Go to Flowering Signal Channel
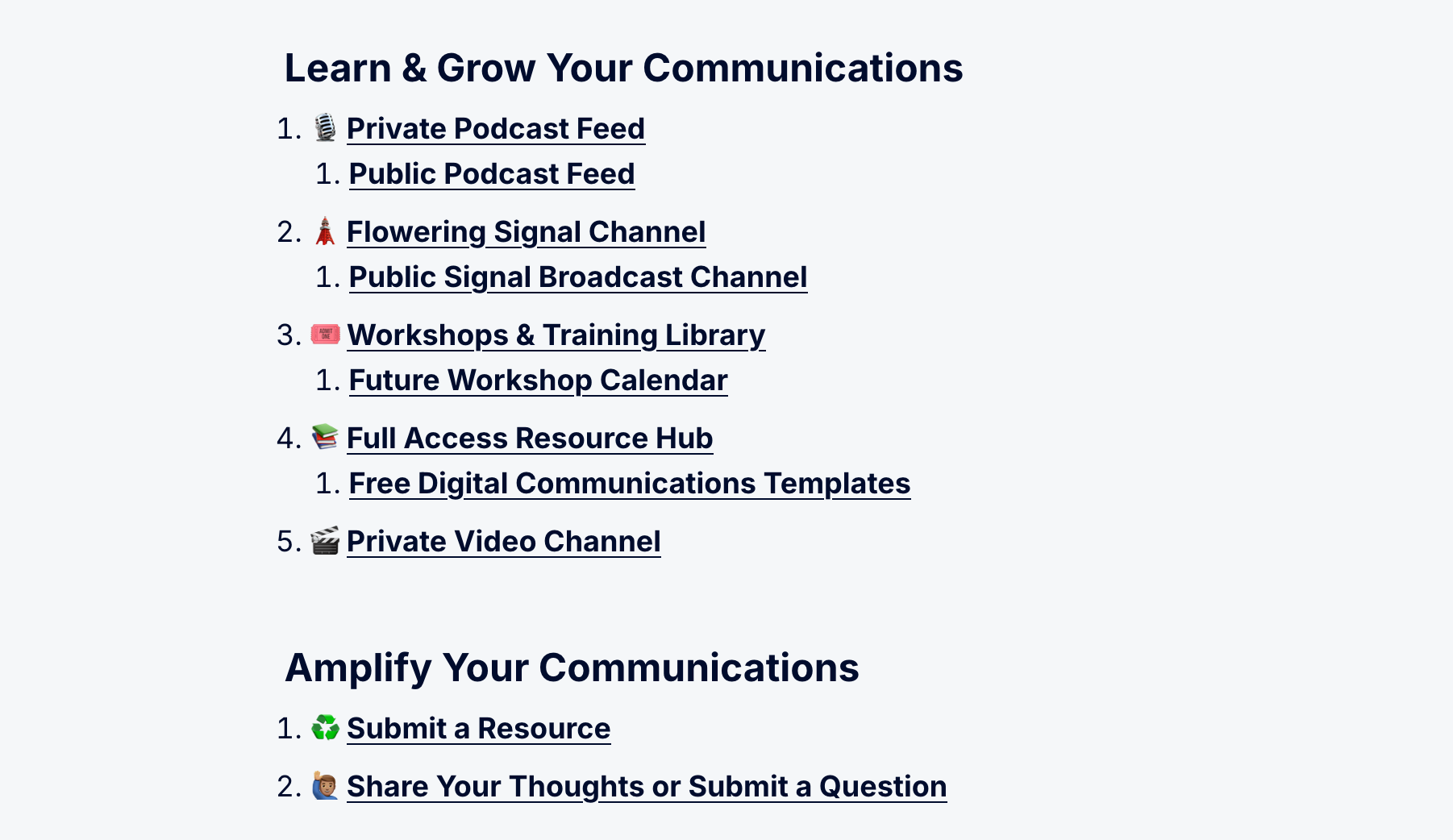1453x840 pixels. click(526, 232)
